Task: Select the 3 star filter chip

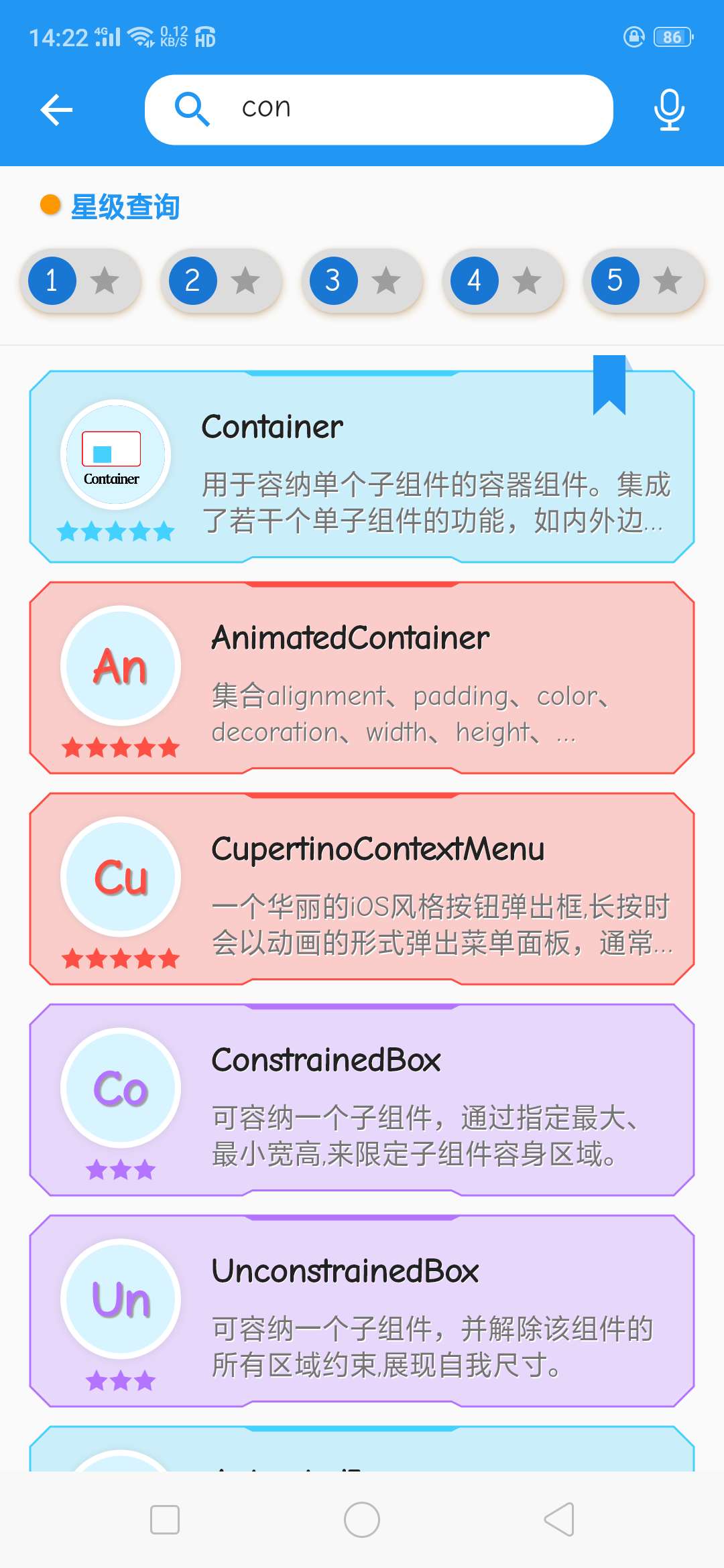Action: coord(362,281)
